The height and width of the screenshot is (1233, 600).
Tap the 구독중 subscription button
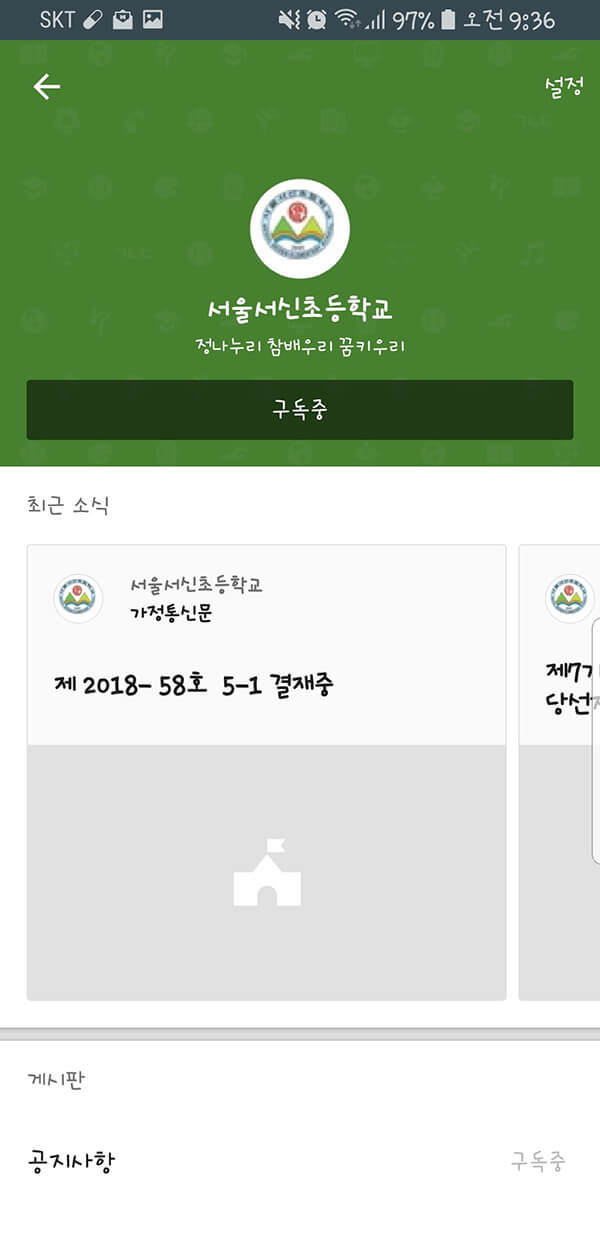click(x=300, y=410)
